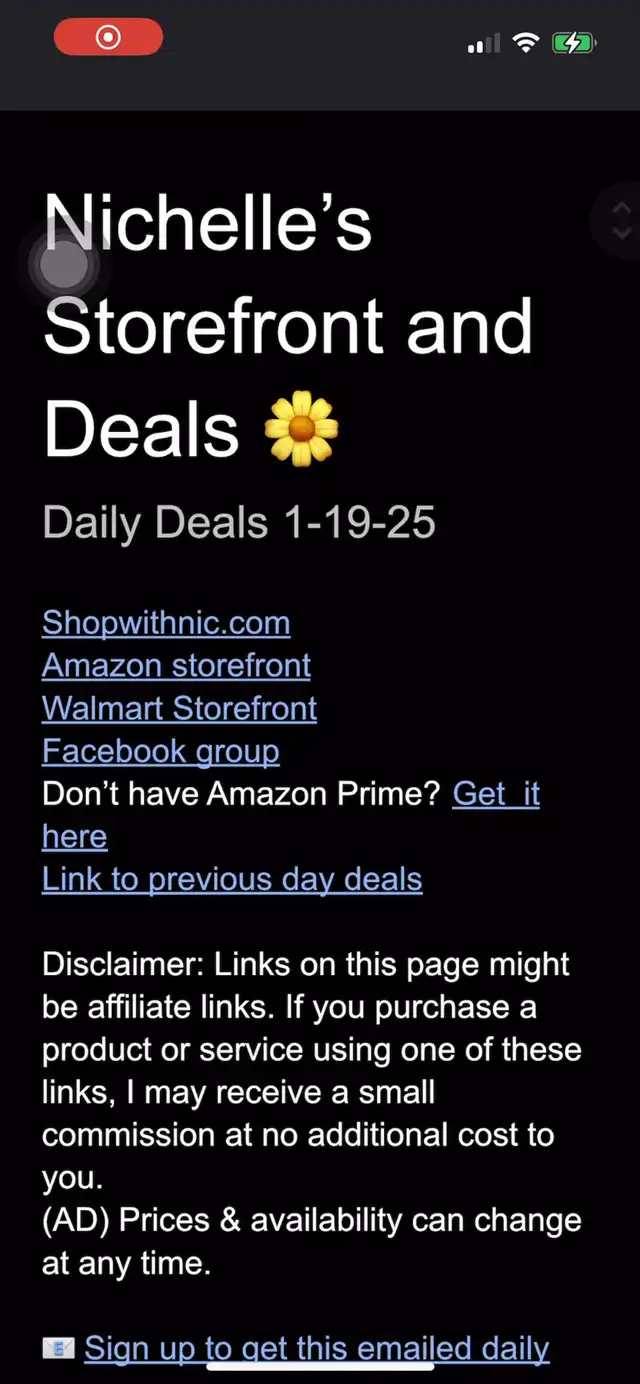Tap the up-down arrows at the top right
Viewport: 640px width, 1384px height.
620,220
